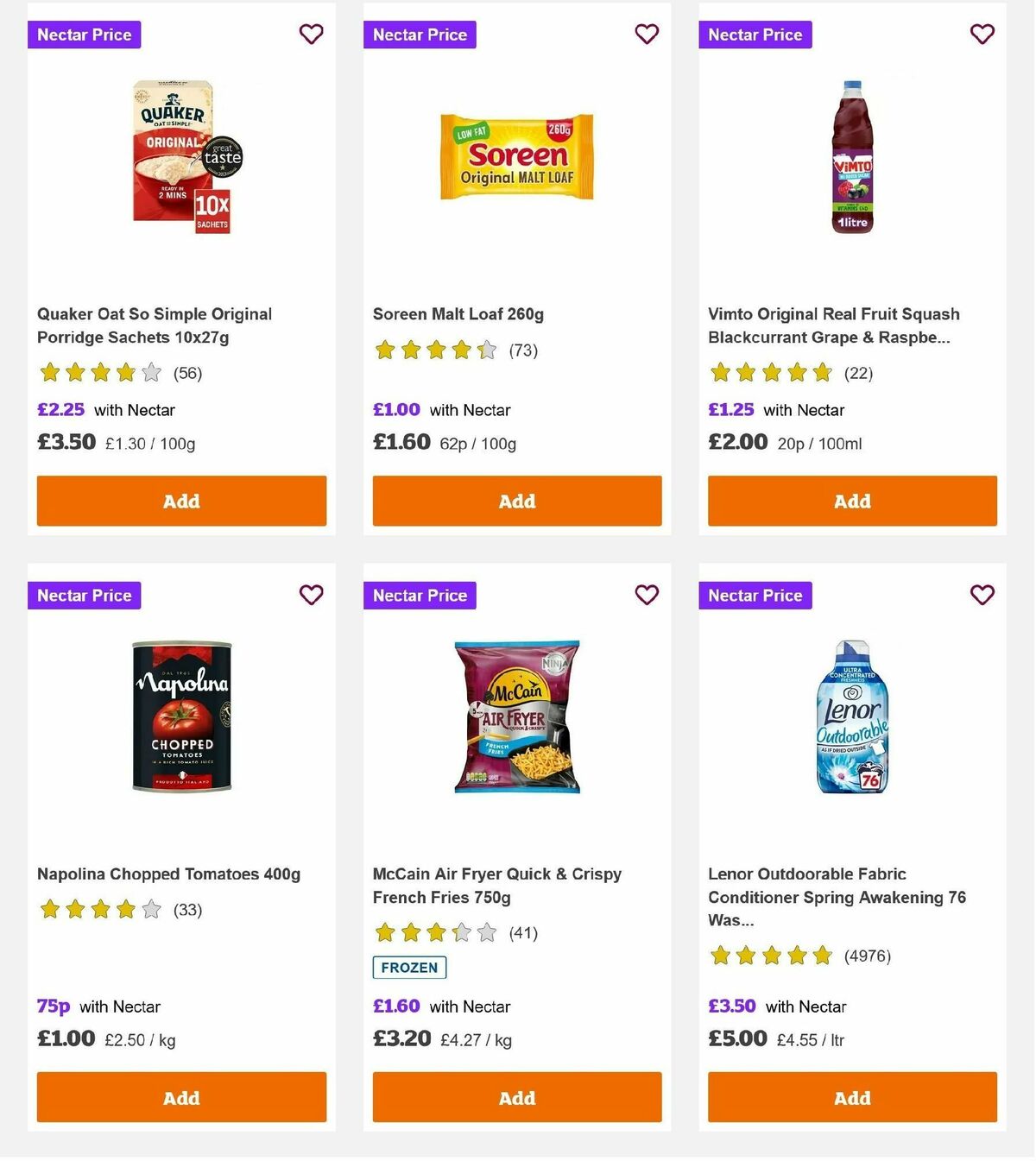
Task: Click the heart icon on Lenor Outdoorable
Action: pyautogui.click(x=981, y=595)
